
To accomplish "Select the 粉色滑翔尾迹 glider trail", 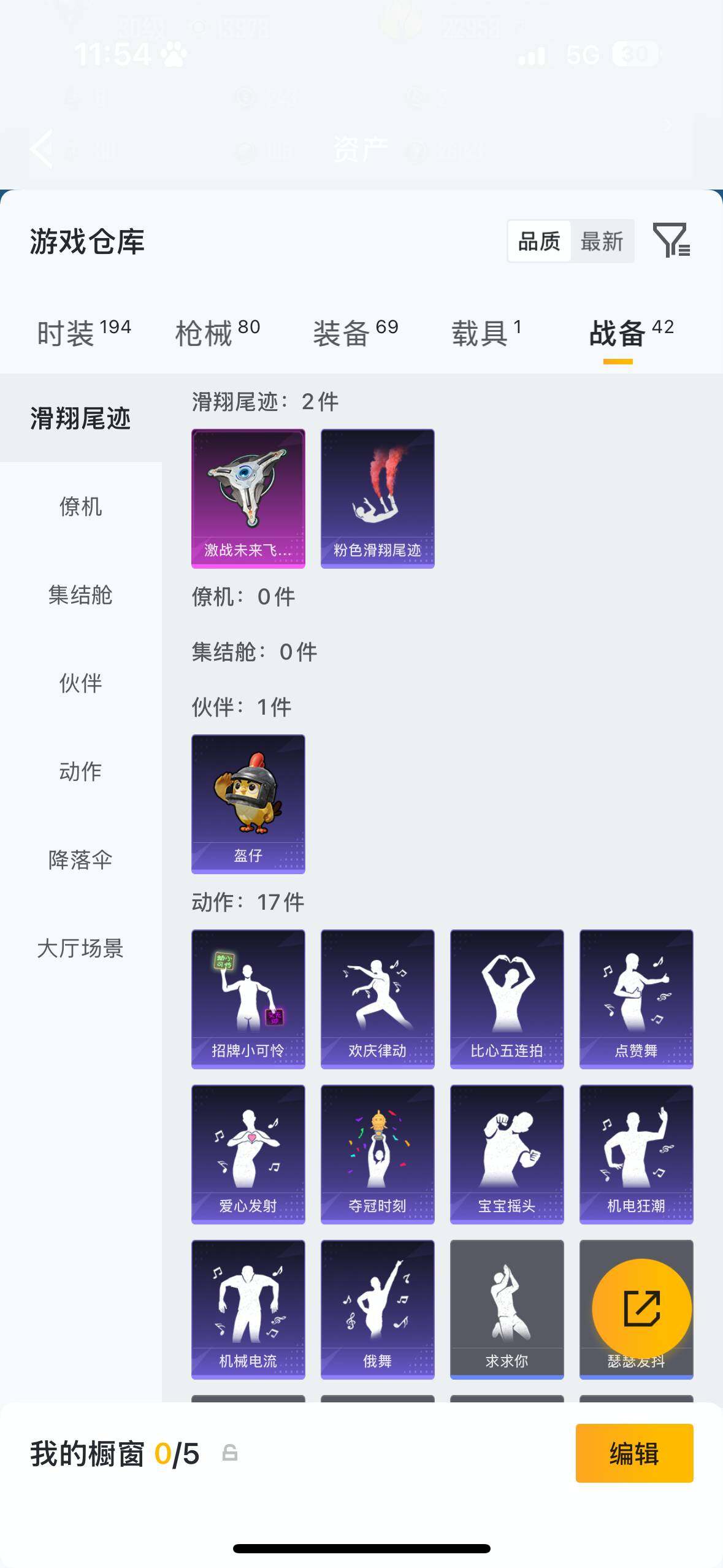I will point(377,497).
